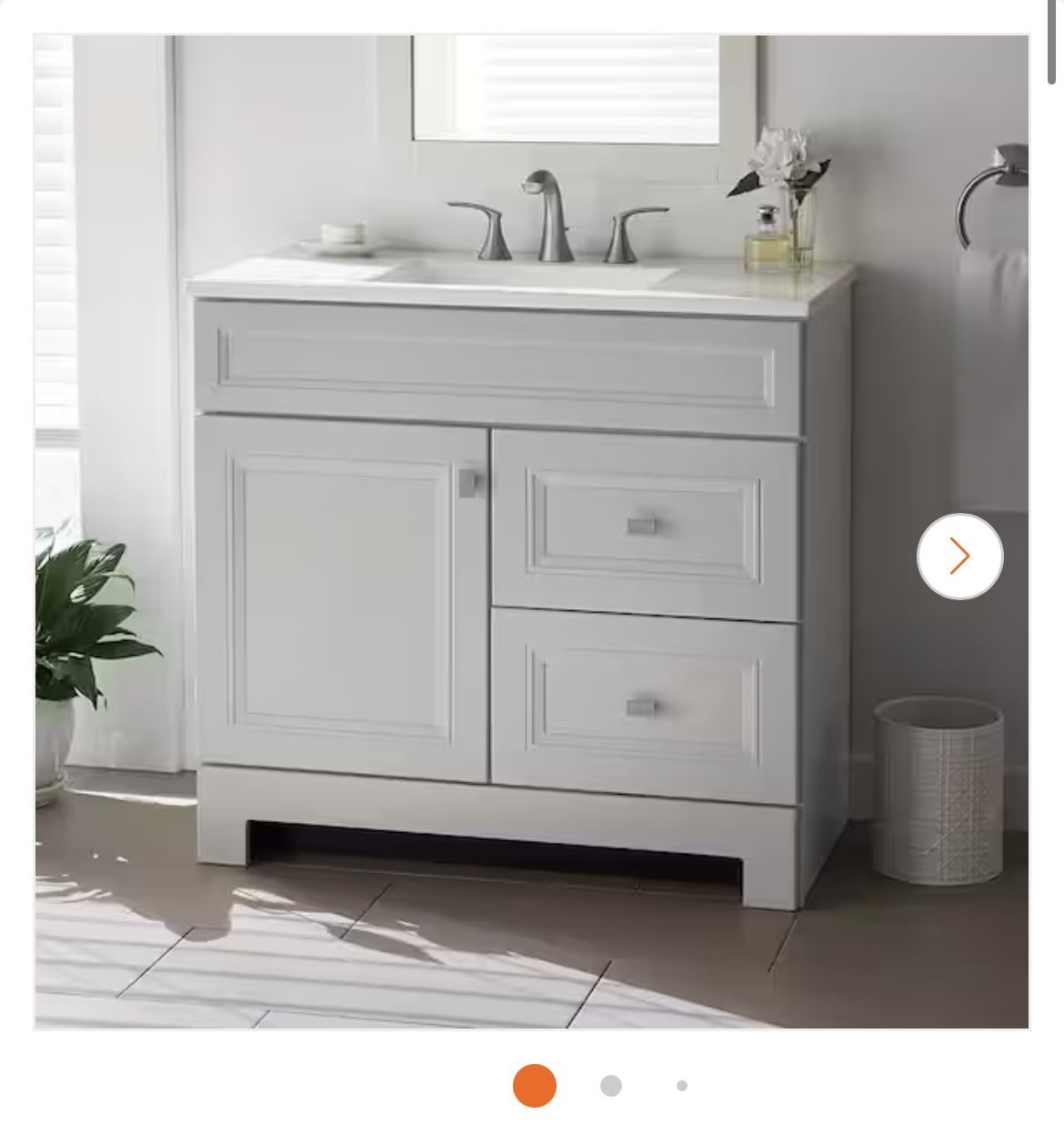Show the next product image

click(x=959, y=557)
